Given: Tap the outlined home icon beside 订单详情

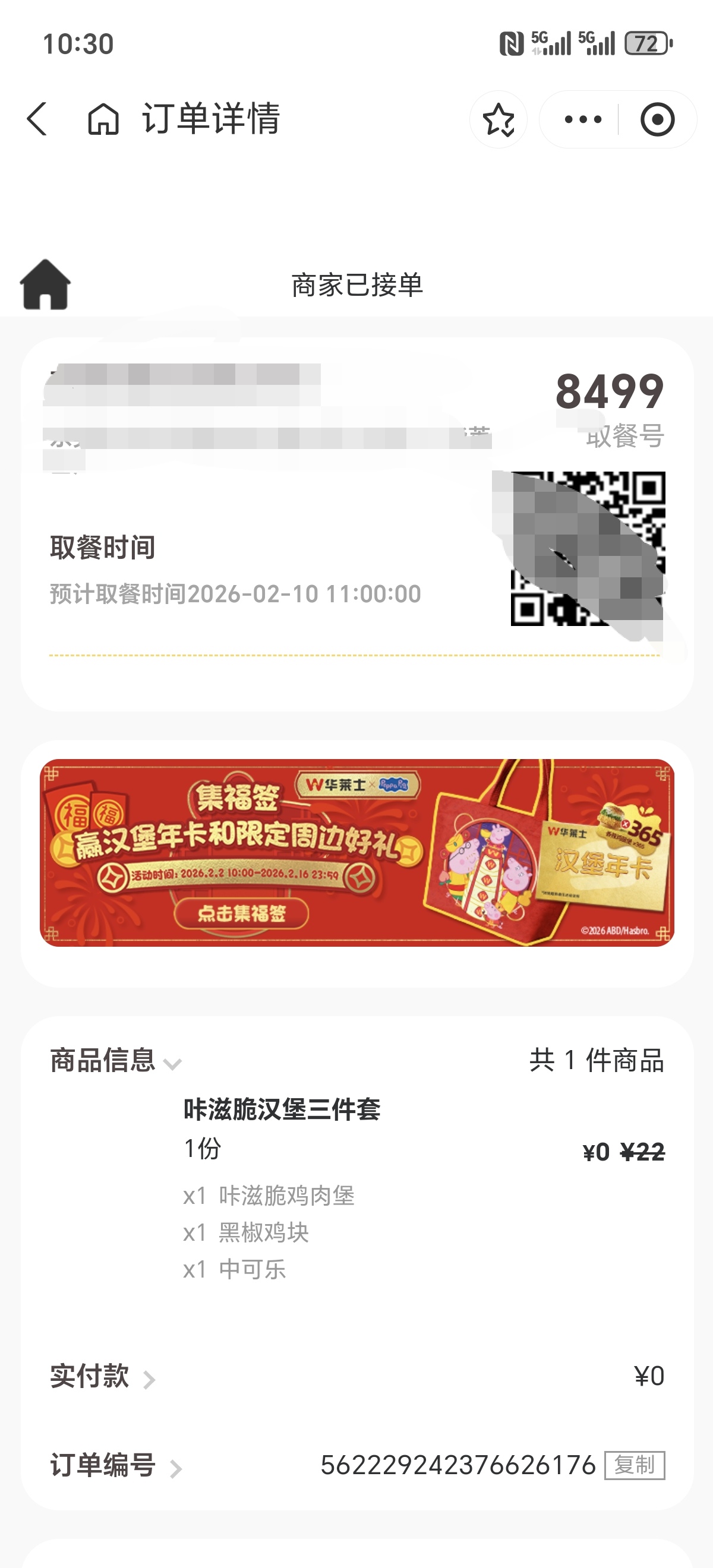Looking at the screenshot, I should (x=103, y=119).
